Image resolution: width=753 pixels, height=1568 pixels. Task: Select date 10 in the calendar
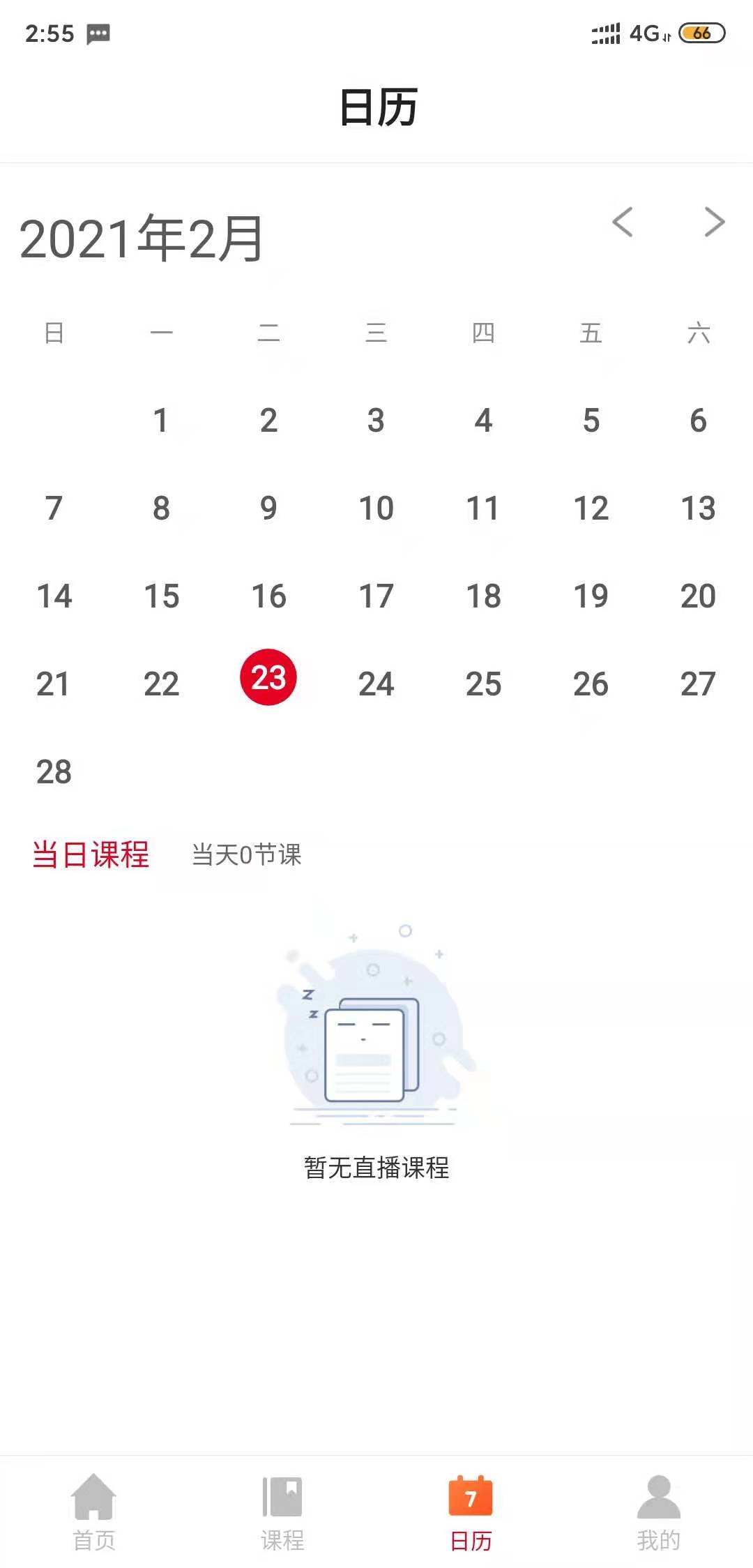376,508
